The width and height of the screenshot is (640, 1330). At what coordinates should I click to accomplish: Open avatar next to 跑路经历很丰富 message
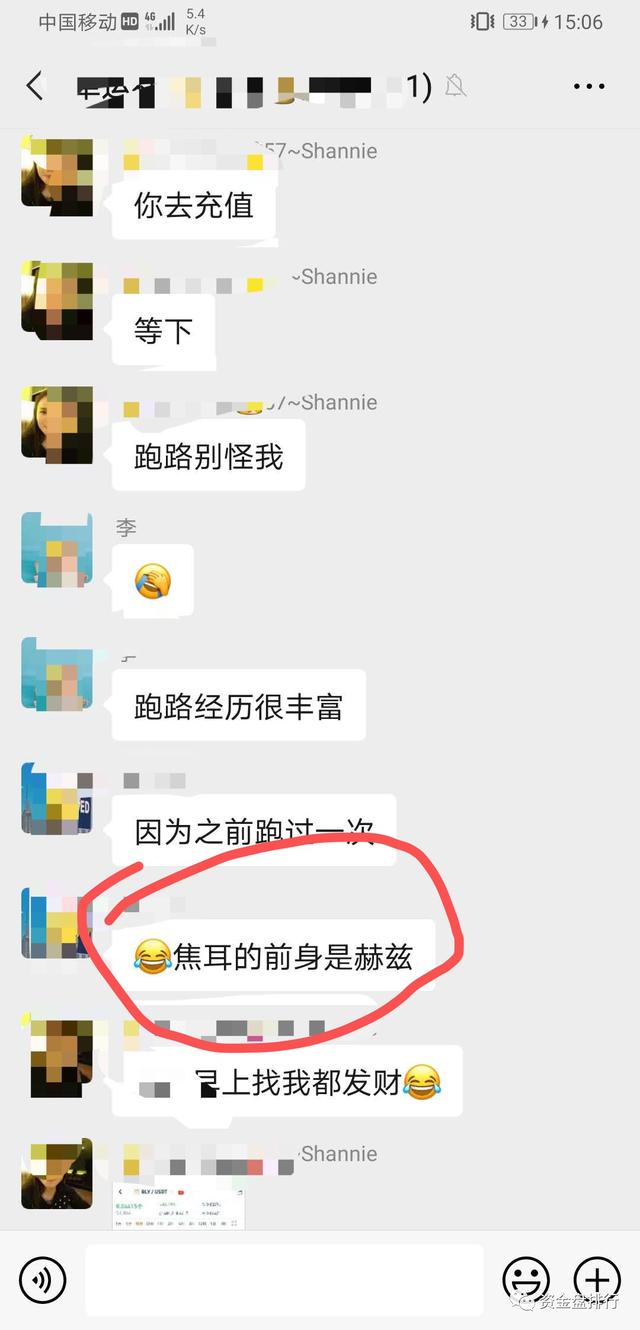57,674
